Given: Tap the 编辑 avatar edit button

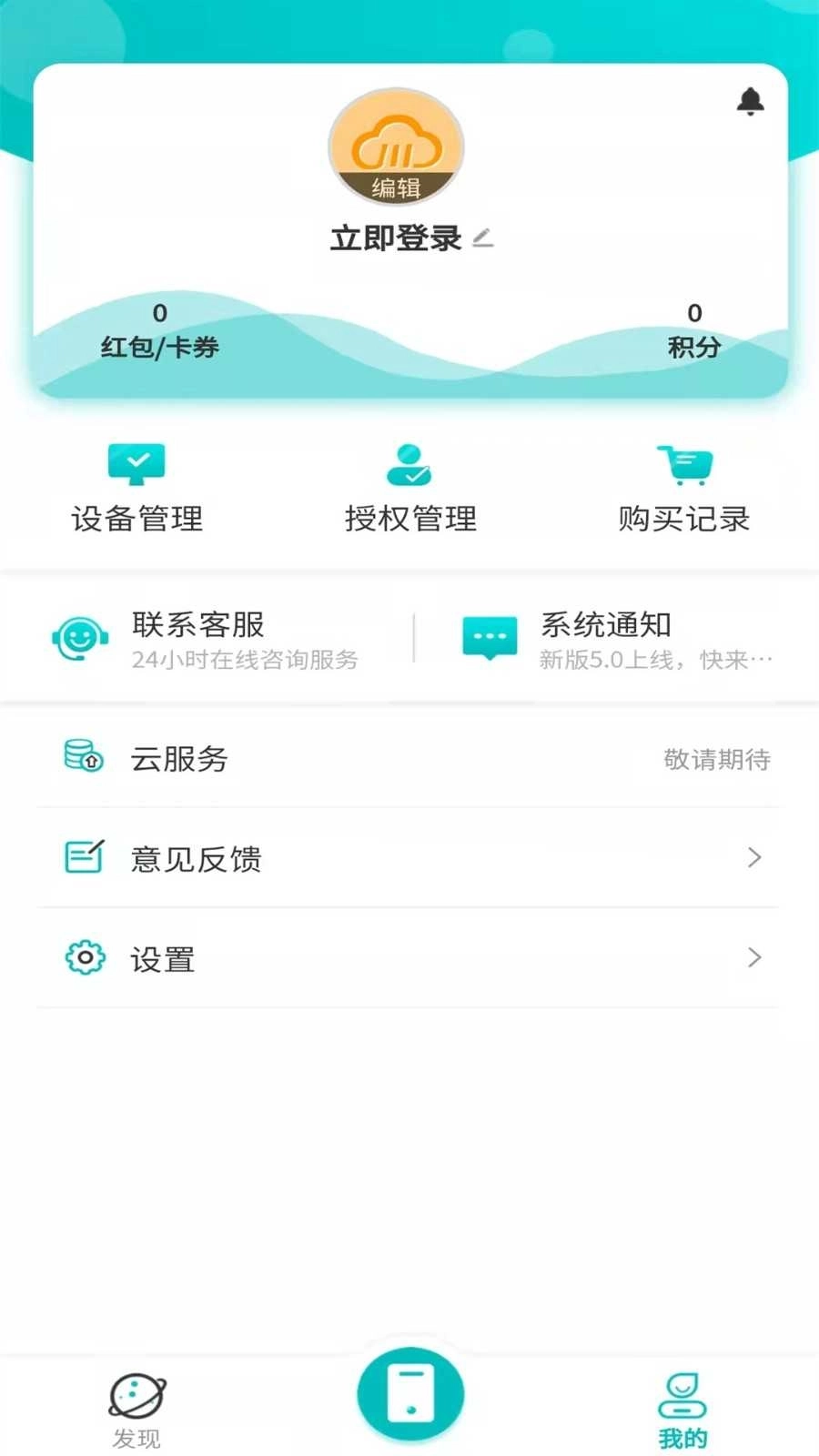Looking at the screenshot, I should coord(395,186).
